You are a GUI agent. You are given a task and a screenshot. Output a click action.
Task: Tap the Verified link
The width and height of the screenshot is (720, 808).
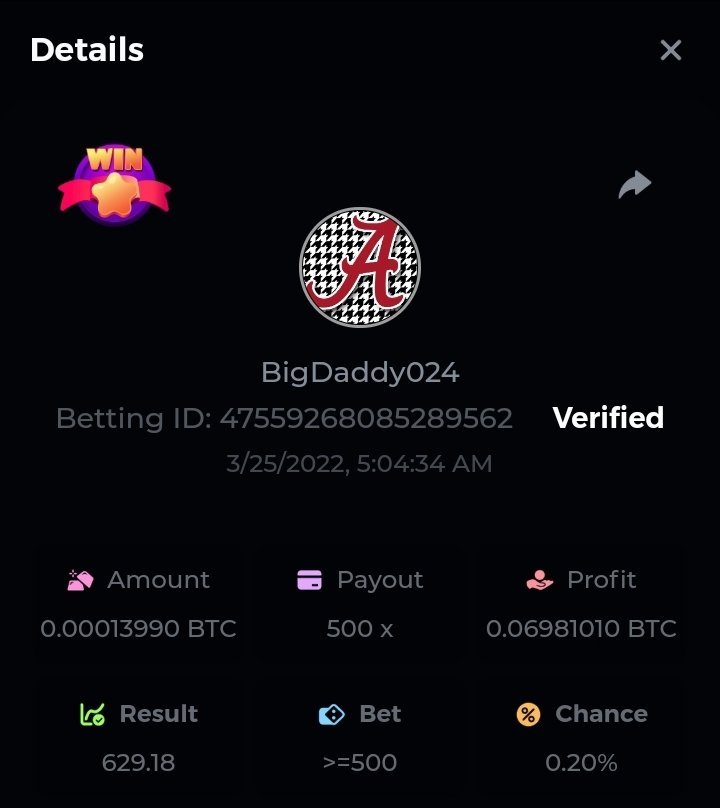tap(608, 418)
